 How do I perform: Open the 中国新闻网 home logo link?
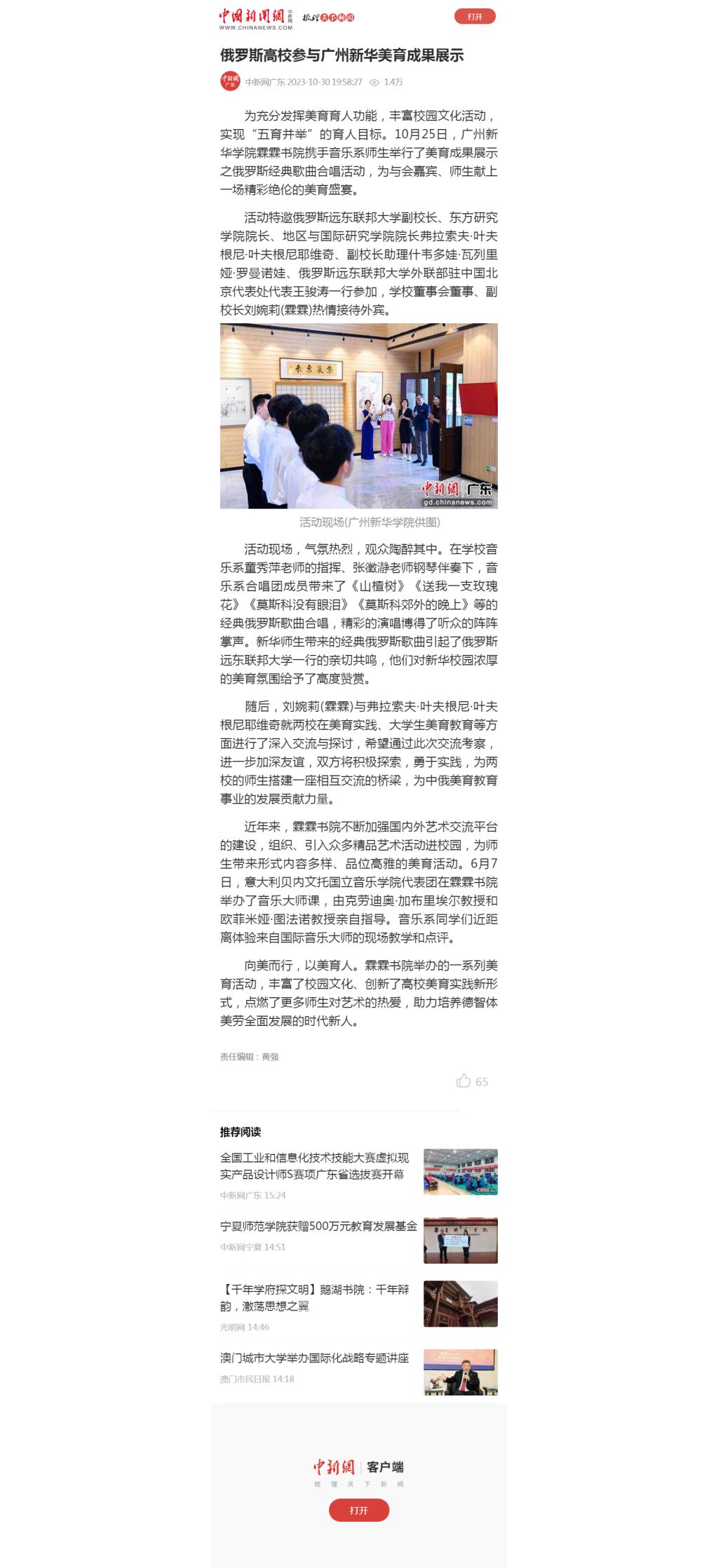click(255, 18)
